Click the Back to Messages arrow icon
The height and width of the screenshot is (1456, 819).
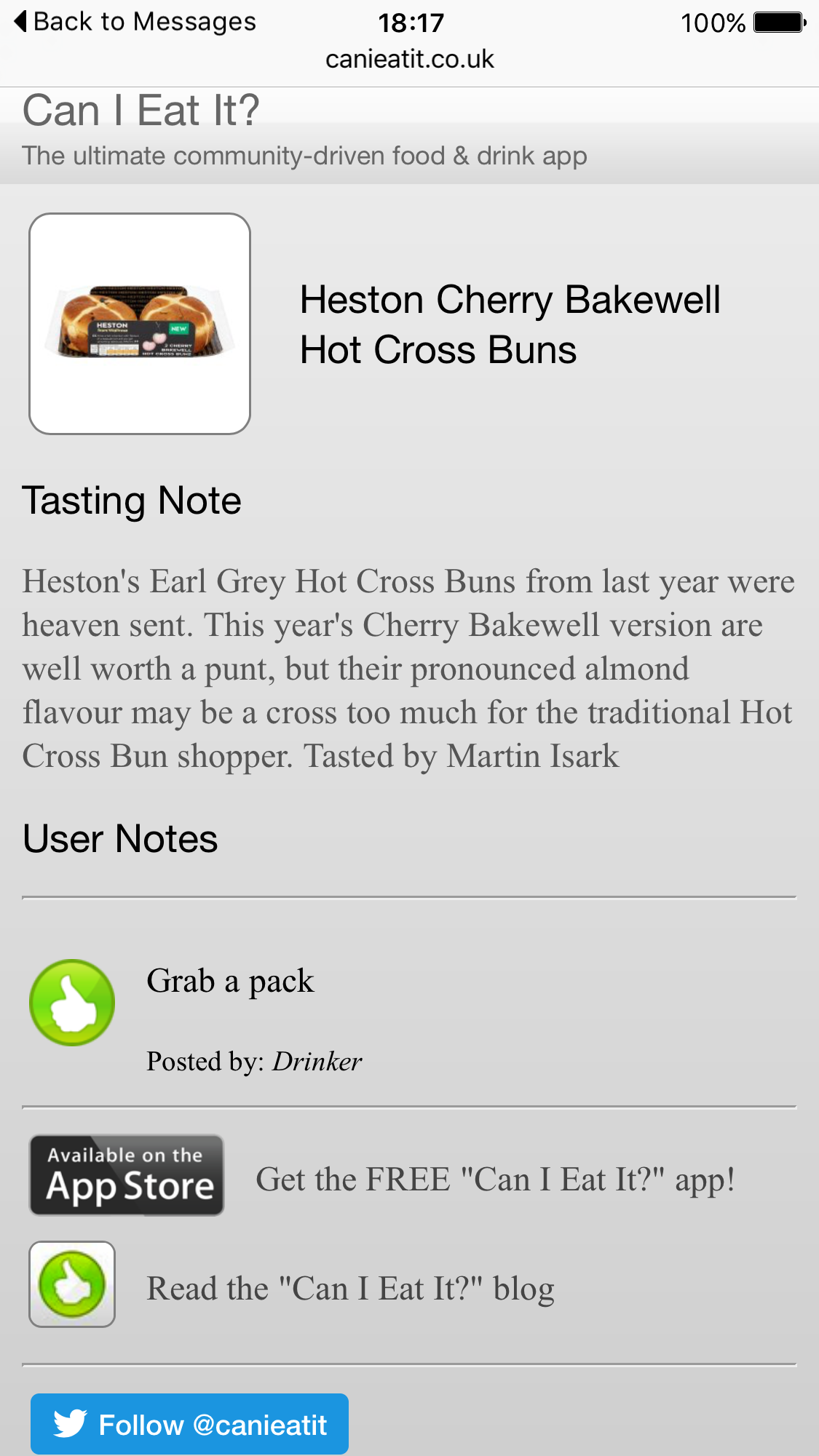tap(20, 21)
